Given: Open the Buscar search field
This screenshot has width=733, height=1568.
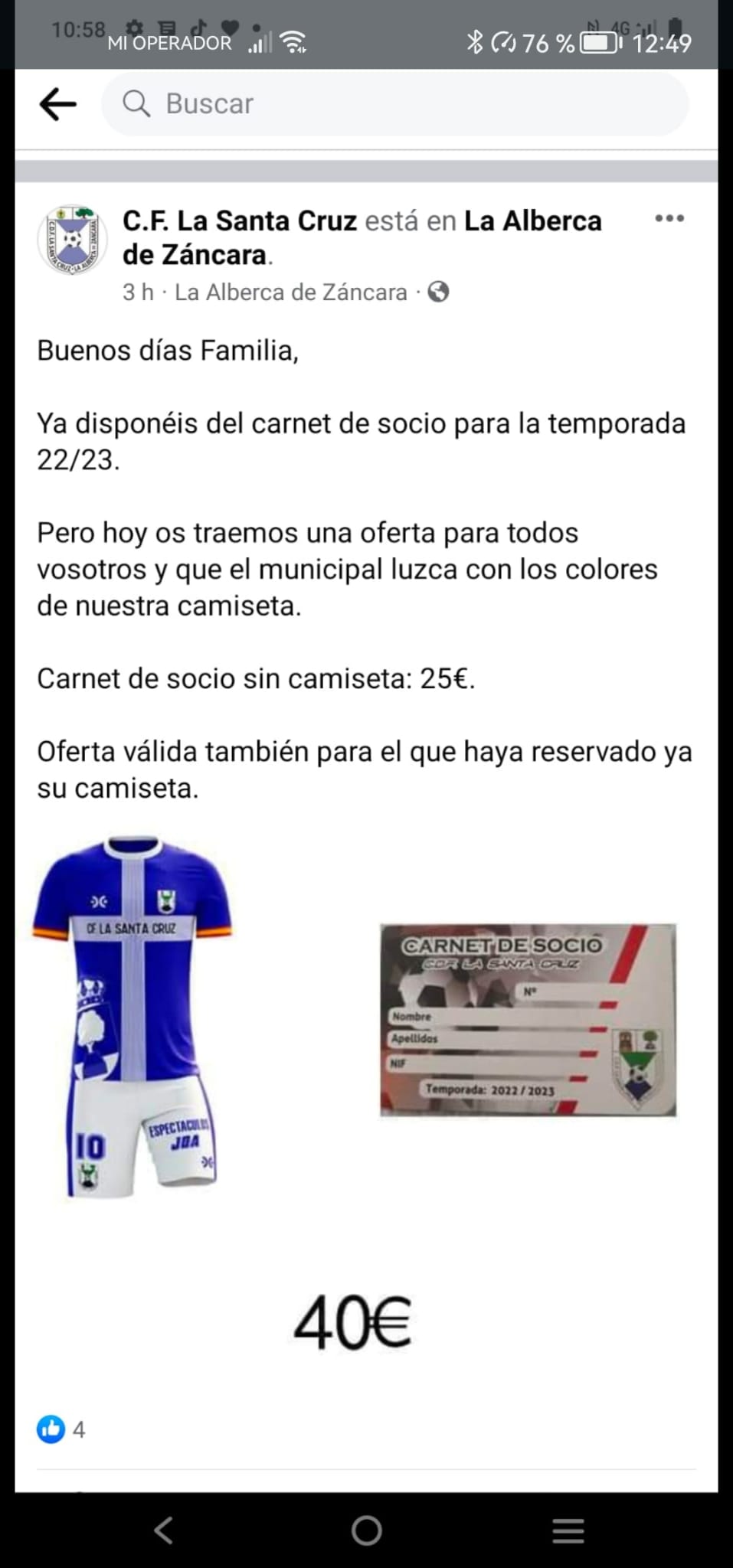Looking at the screenshot, I should click(x=394, y=104).
